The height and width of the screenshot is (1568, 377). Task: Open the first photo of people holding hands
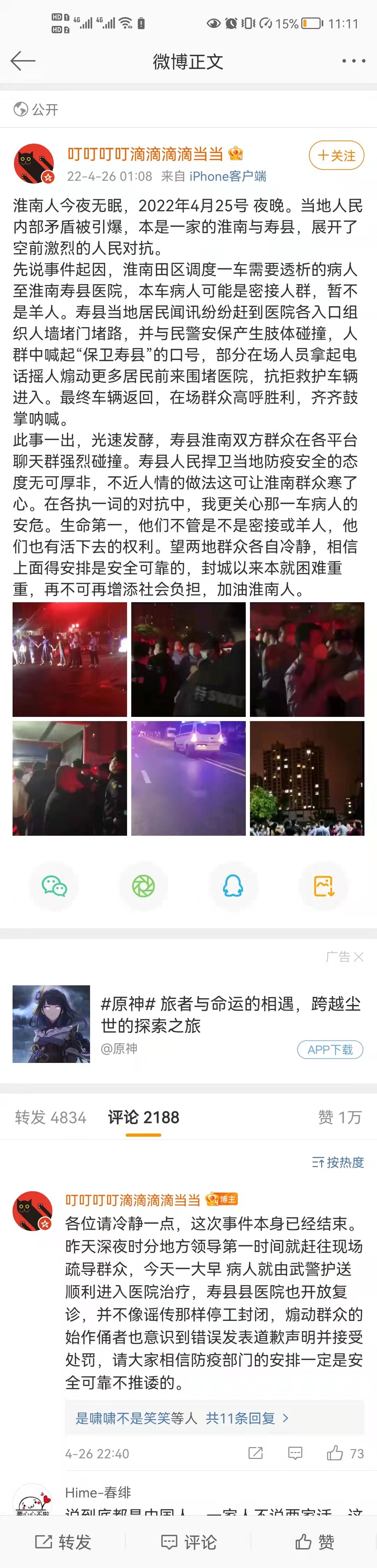(x=70, y=659)
